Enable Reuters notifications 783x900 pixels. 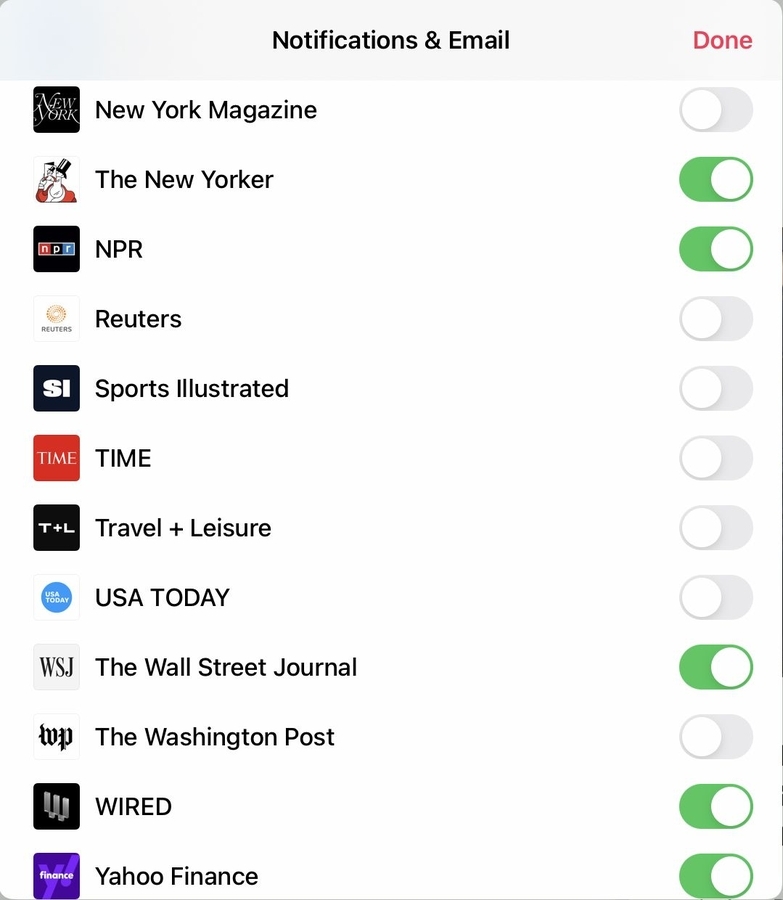tap(716, 319)
